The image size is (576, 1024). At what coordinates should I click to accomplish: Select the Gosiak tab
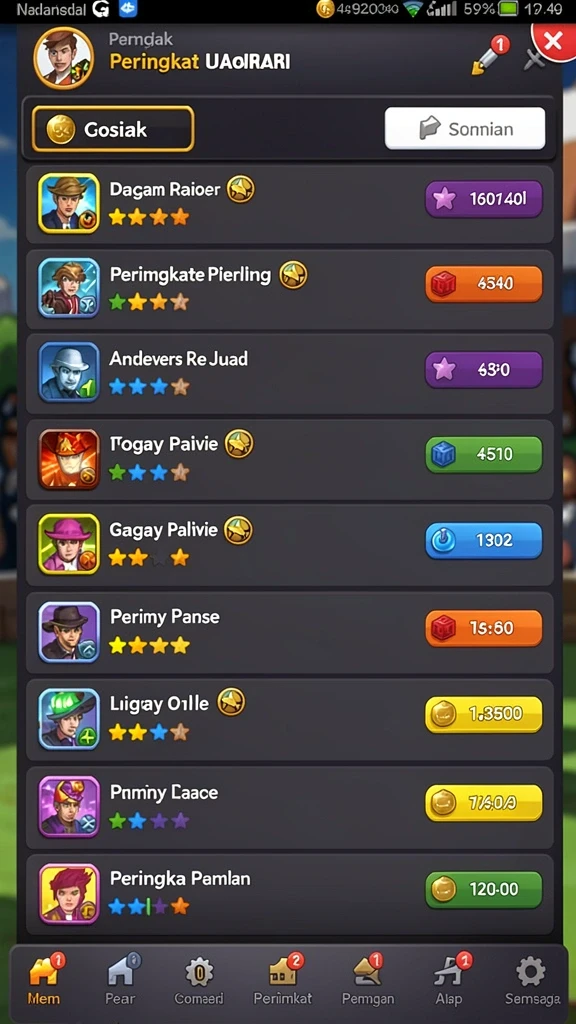[x=113, y=129]
